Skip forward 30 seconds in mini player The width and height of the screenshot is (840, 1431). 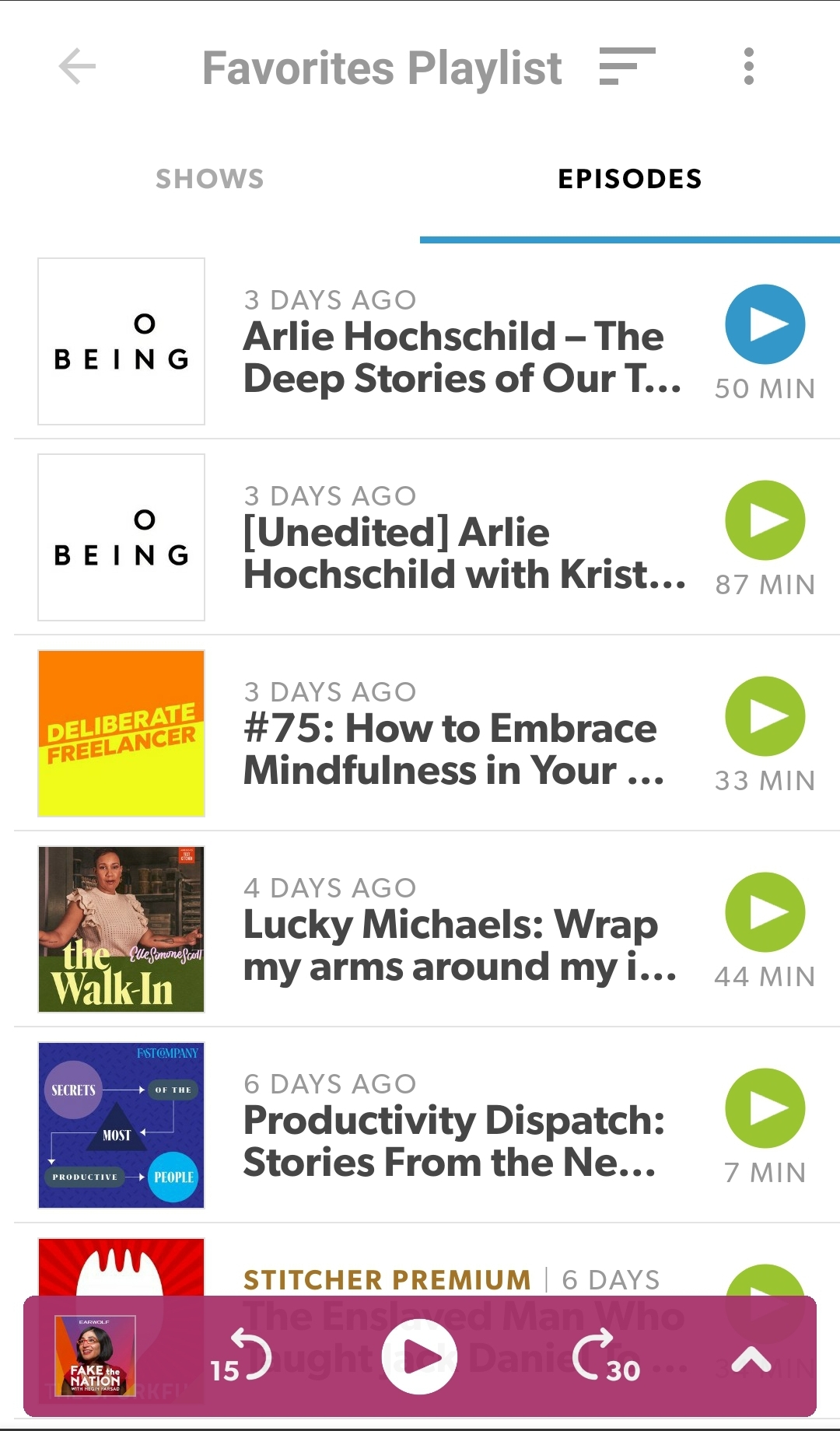(x=605, y=1357)
